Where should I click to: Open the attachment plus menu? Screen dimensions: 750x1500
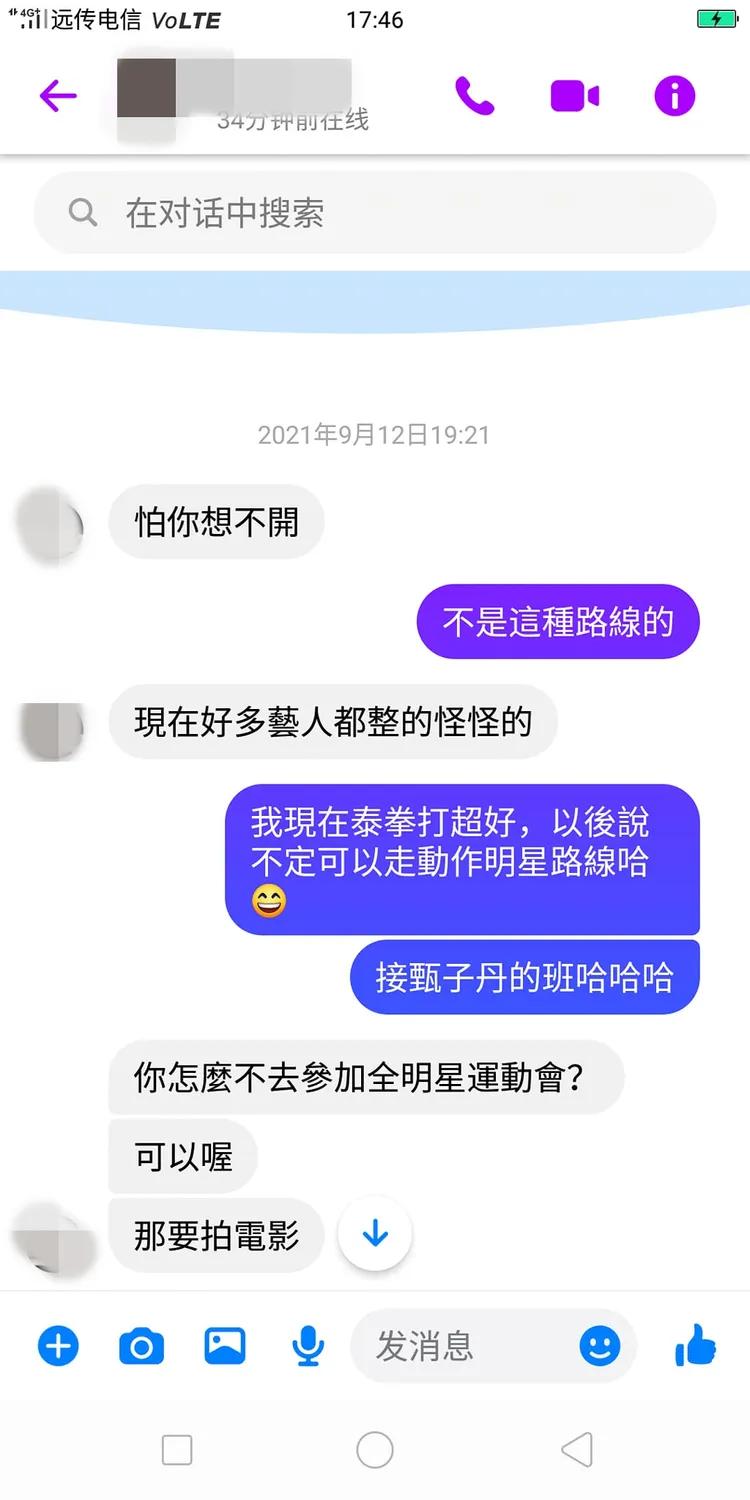58,1346
